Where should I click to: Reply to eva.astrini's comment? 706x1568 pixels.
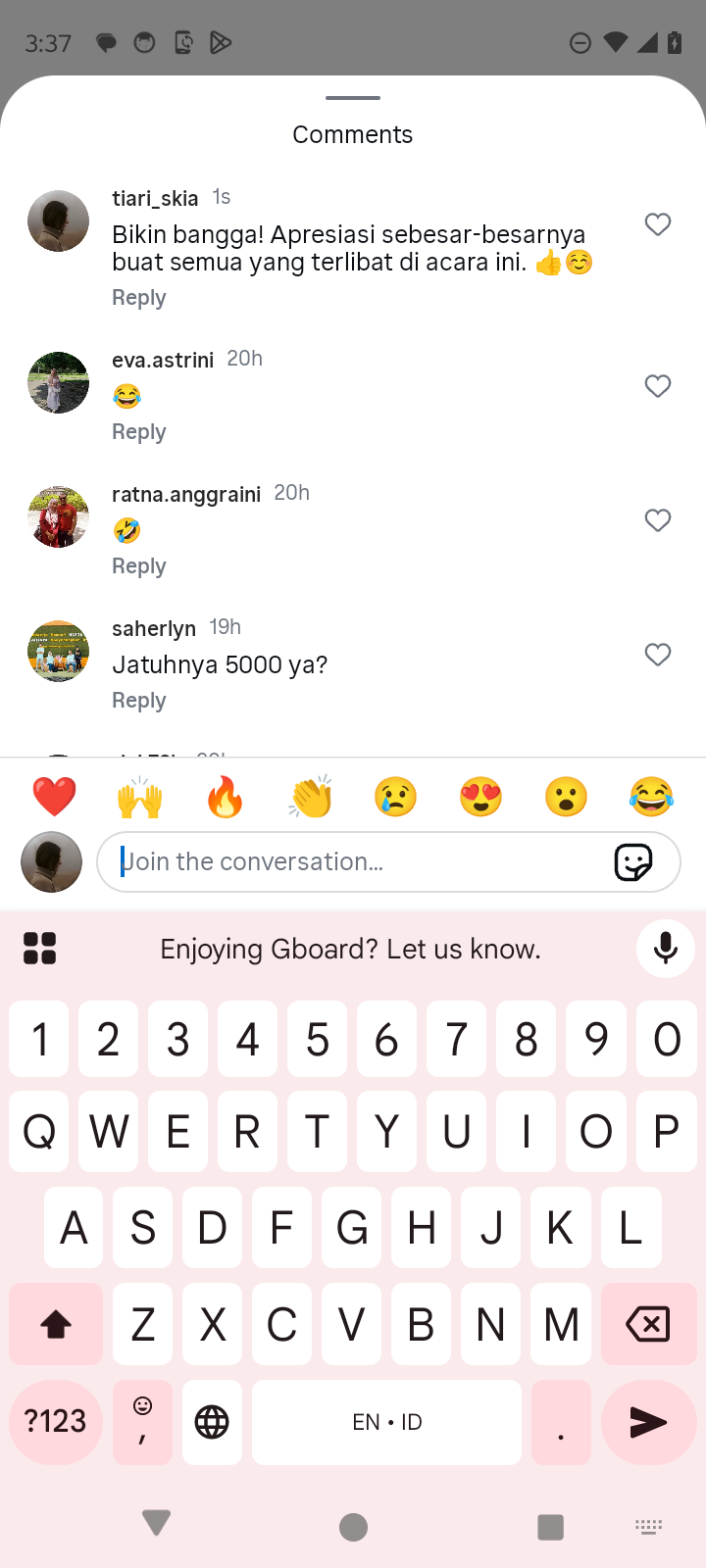click(x=139, y=432)
